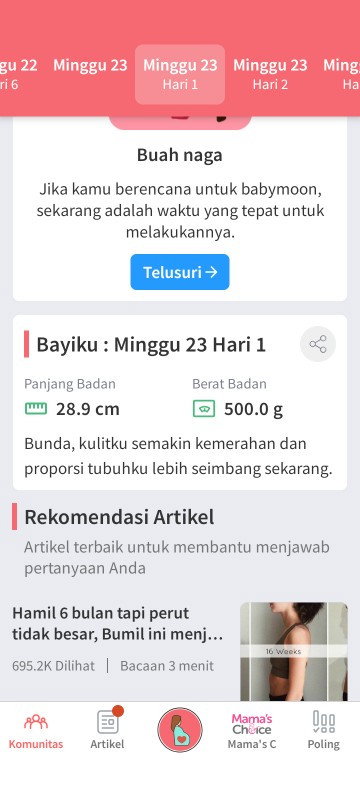Select the Minggu 23 Hari 2 day tab
Viewport: 360px width, 802px height.
(270, 74)
